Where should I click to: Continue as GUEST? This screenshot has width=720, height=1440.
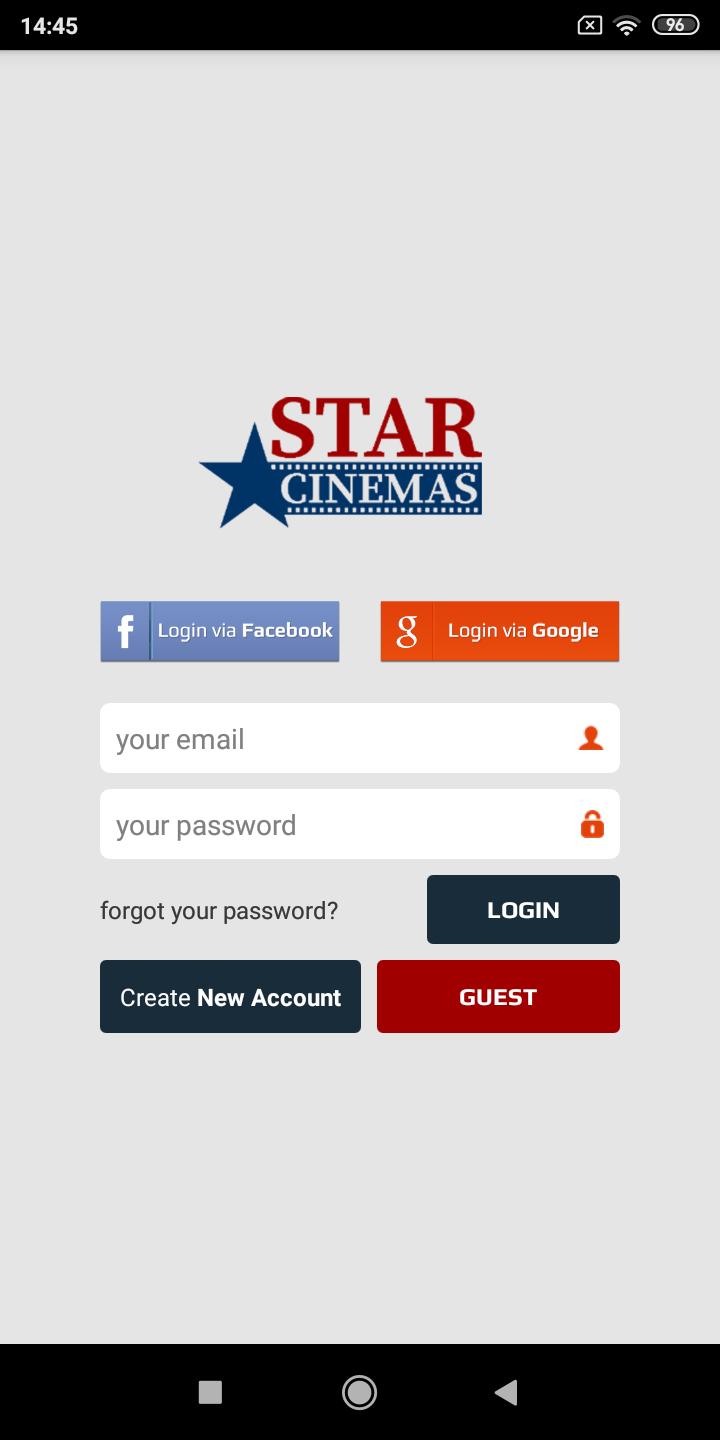(498, 997)
